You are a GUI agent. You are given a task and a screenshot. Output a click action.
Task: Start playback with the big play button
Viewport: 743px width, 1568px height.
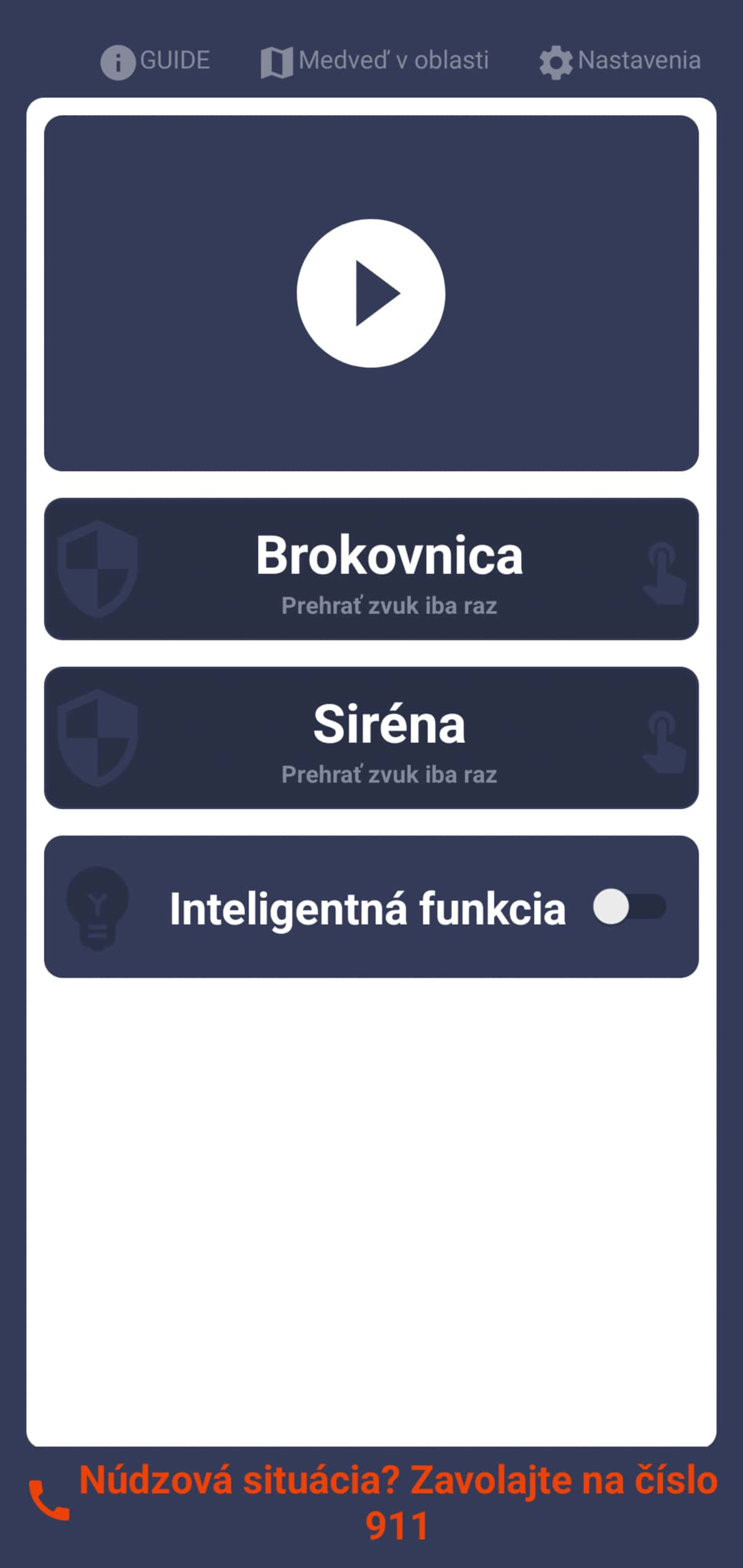click(371, 293)
